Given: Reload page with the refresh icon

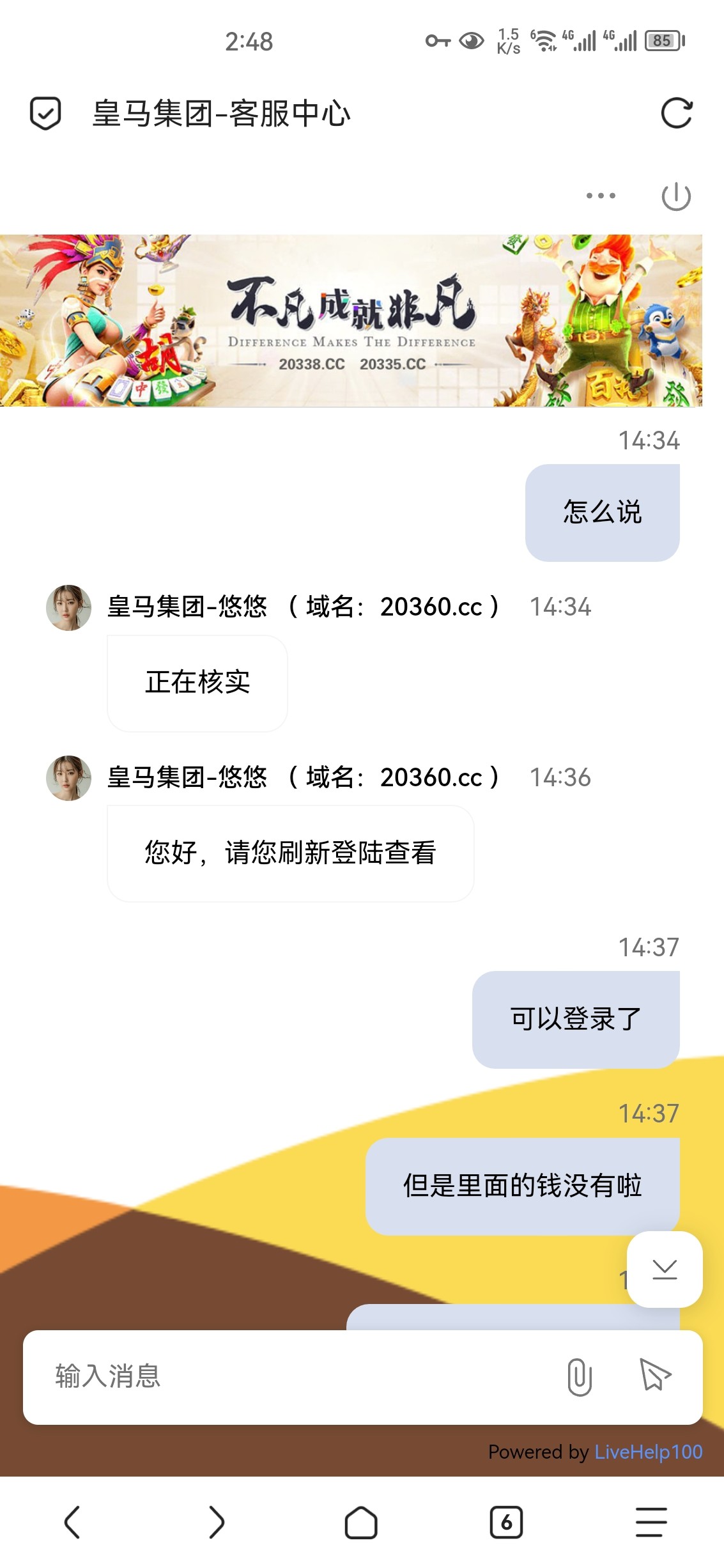Looking at the screenshot, I should coord(677,114).
